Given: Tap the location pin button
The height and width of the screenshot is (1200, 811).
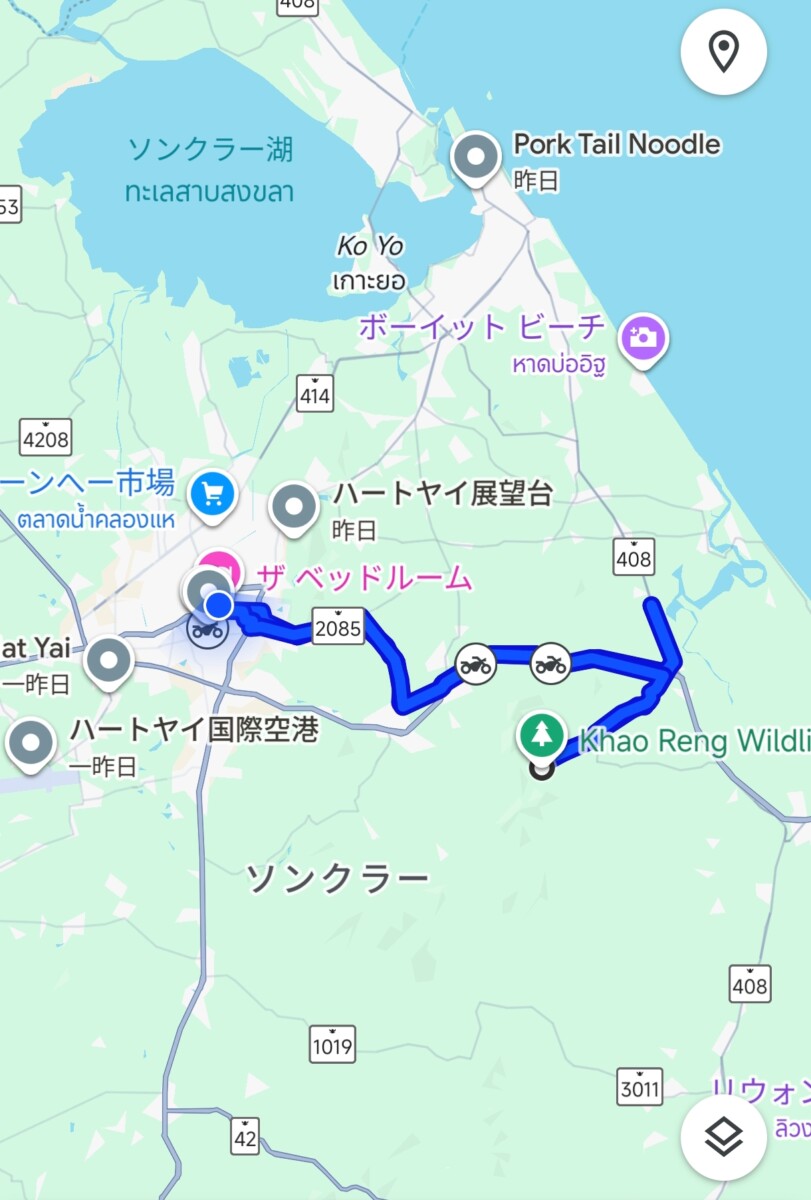Looking at the screenshot, I should tap(723, 52).
